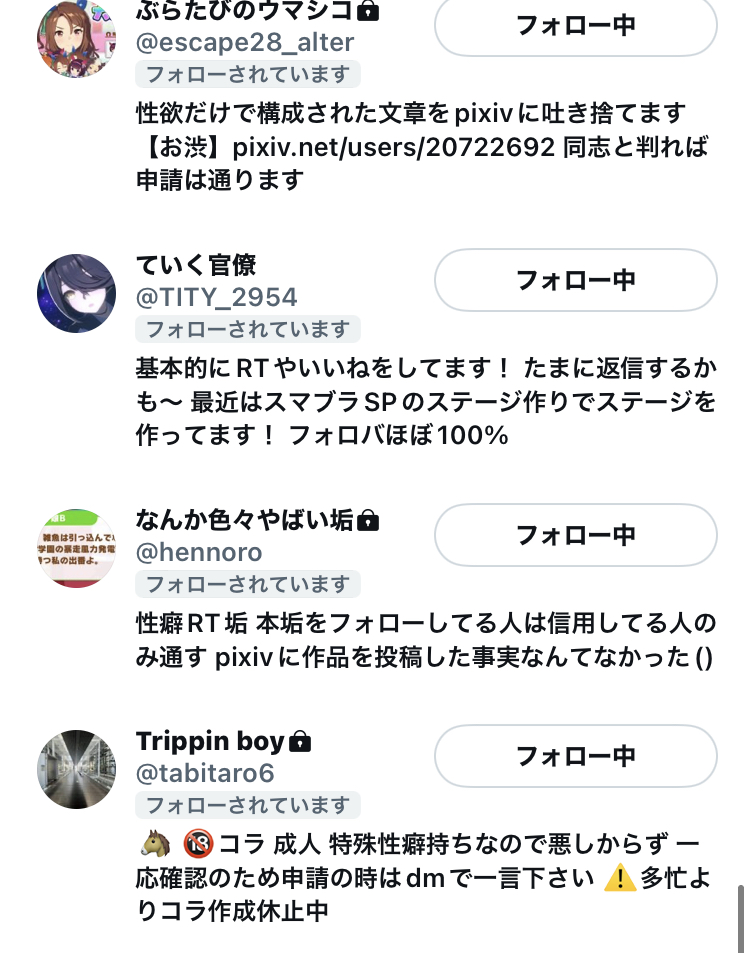Open なんか色々やばい垢 profile avatar

click(x=77, y=548)
